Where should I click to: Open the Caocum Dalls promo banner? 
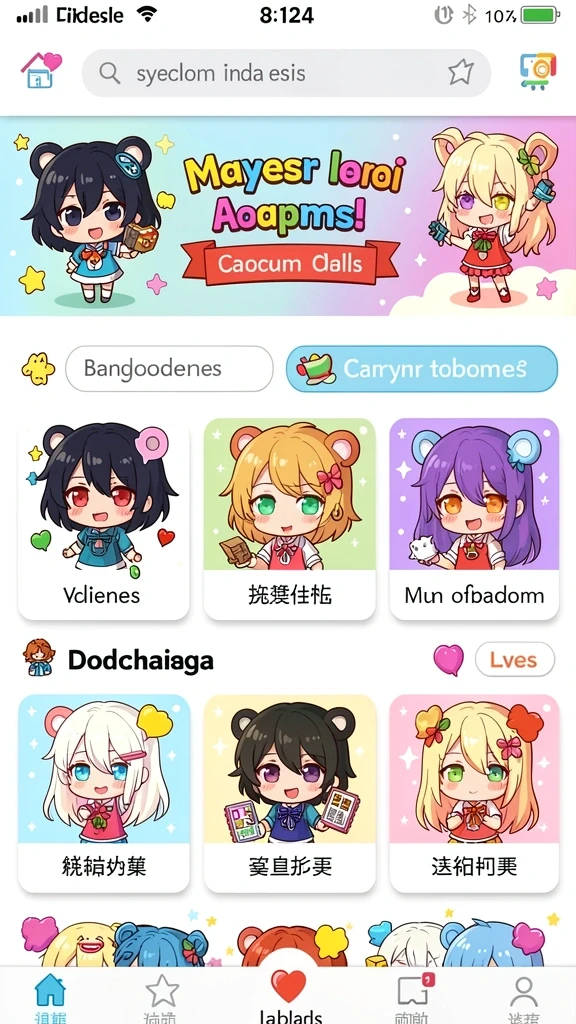pyautogui.click(x=288, y=216)
